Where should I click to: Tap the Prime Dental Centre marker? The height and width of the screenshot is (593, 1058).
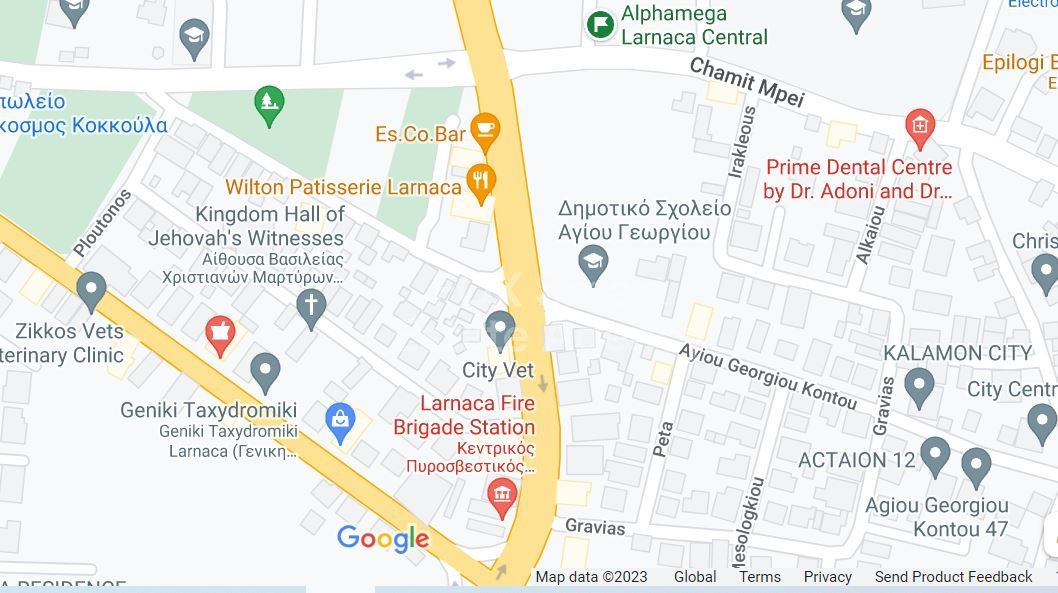[x=918, y=127]
